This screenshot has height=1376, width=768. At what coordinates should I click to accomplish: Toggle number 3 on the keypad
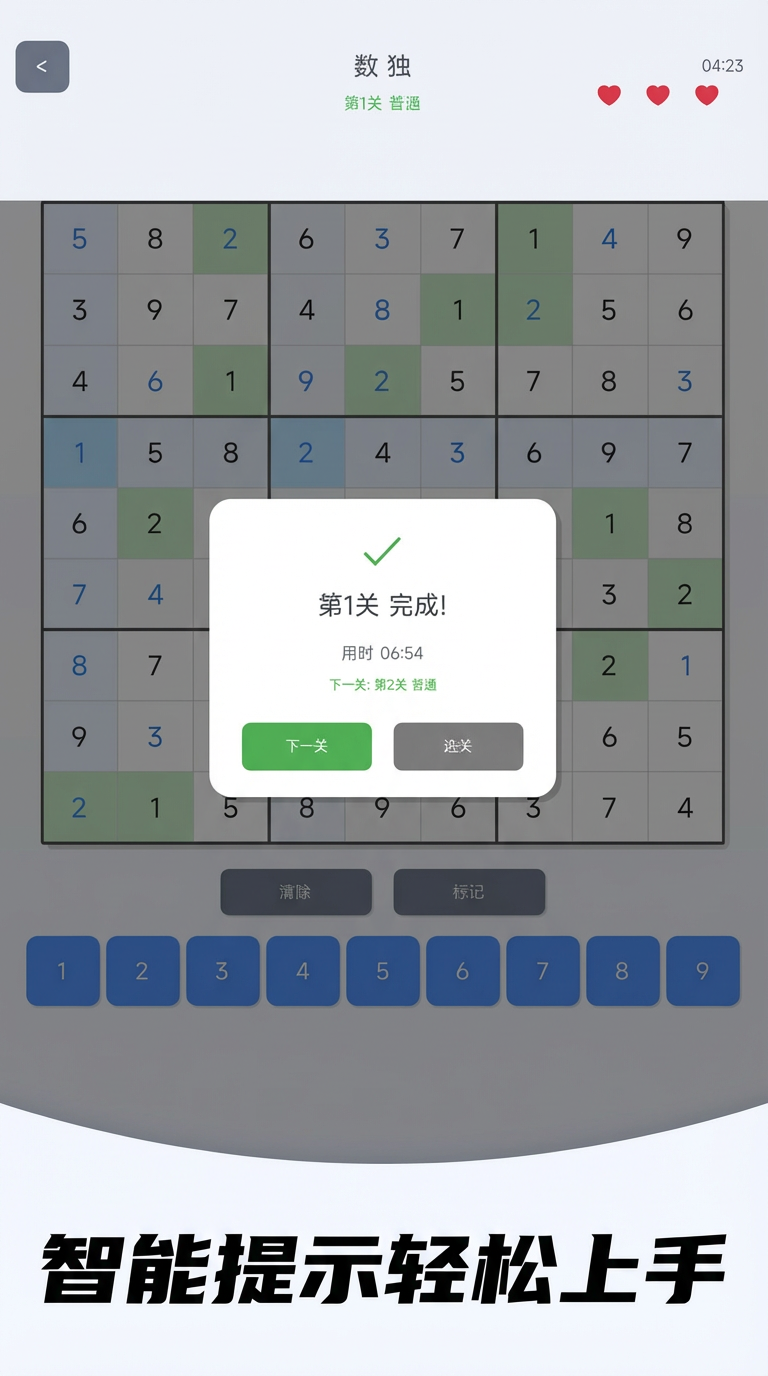coord(222,970)
